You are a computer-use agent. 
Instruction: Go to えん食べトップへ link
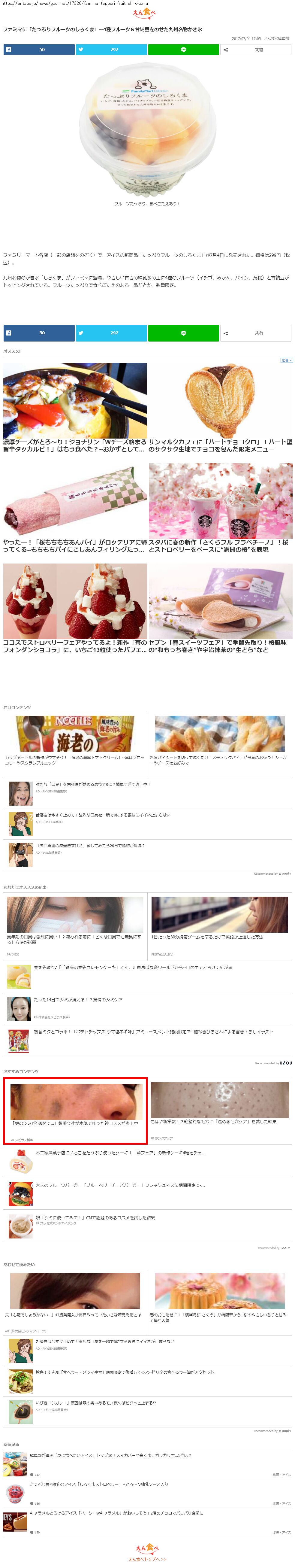(146, 1559)
